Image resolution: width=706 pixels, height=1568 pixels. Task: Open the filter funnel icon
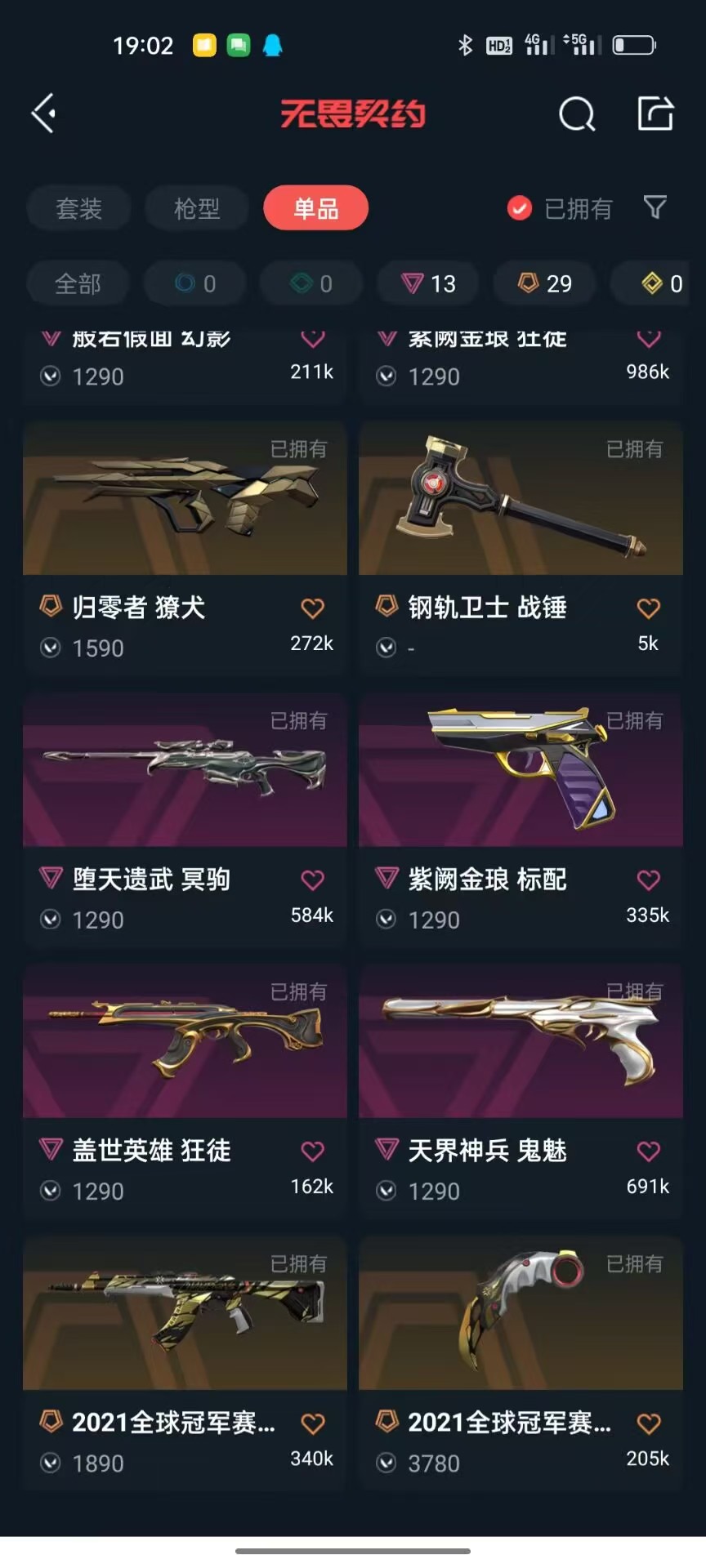[x=655, y=207]
